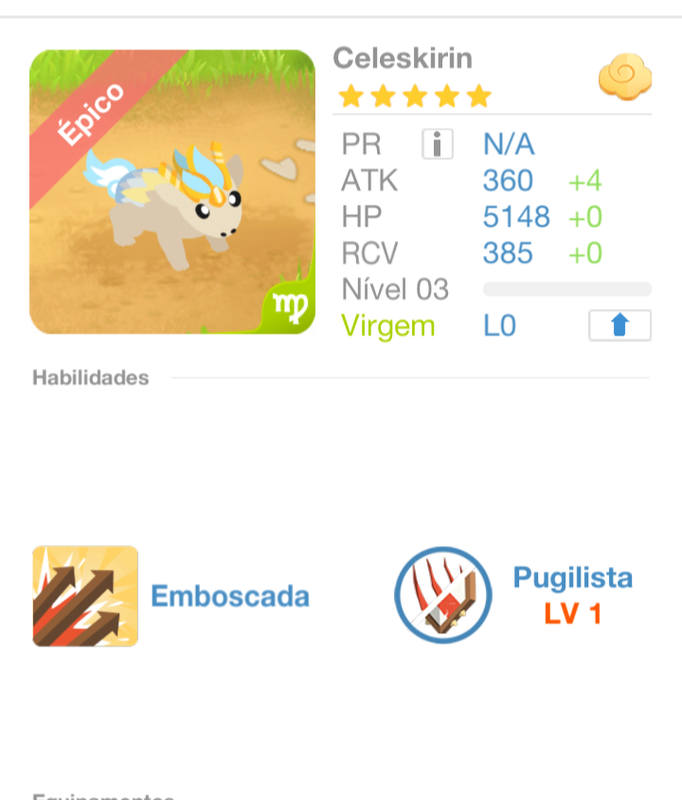Screen dimensions: 682x800
Task: Open the PR info icon
Action: pos(437,145)
